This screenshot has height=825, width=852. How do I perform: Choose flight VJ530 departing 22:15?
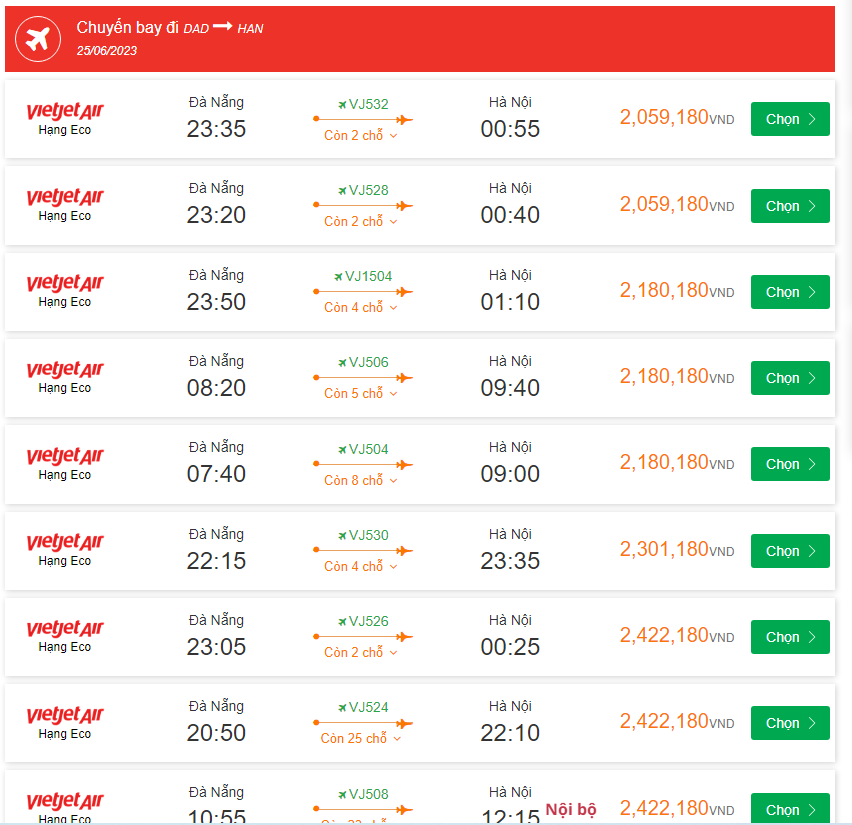click(790, 551)
